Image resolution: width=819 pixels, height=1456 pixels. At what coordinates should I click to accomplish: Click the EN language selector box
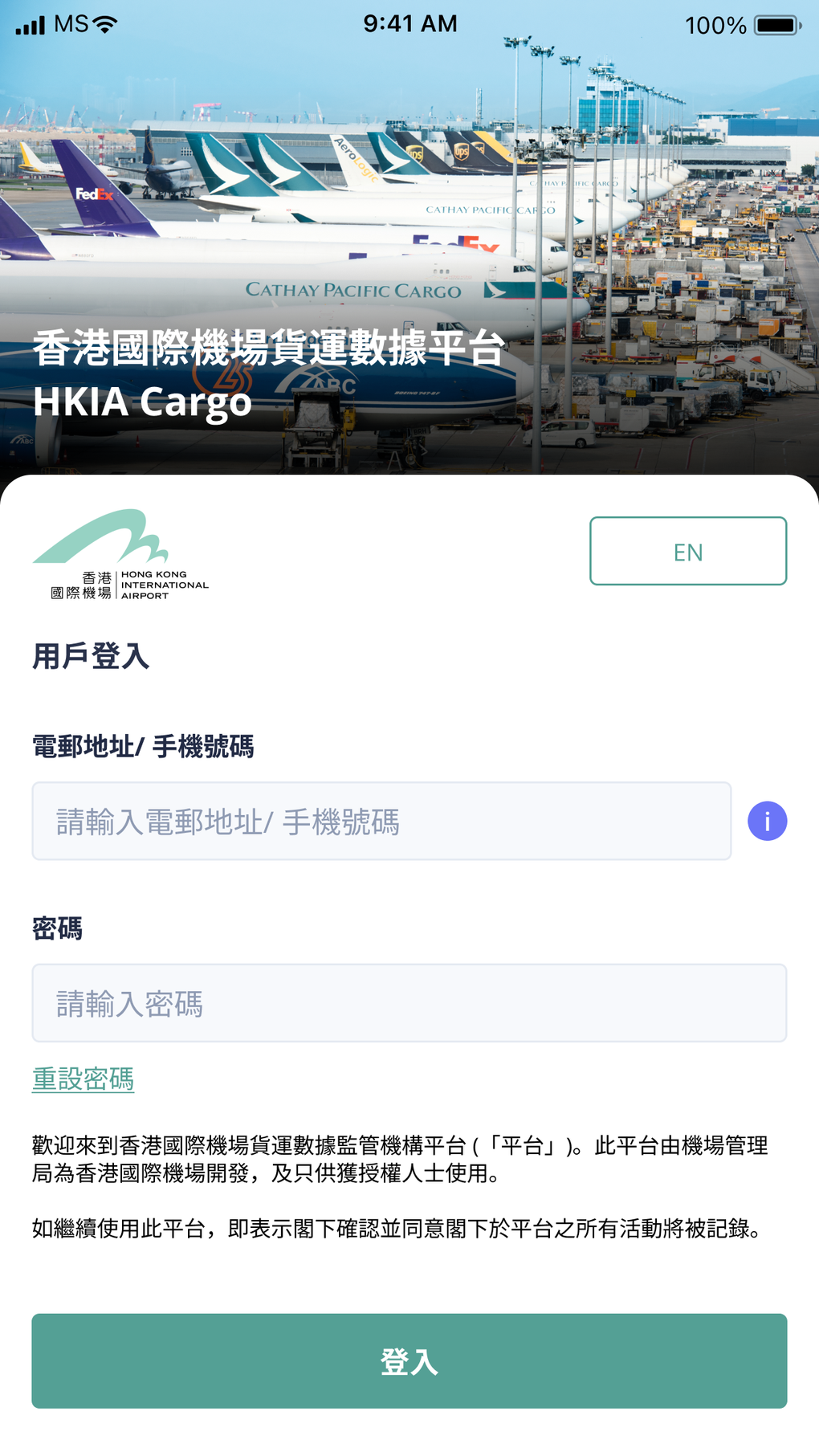tap(688, 551)
